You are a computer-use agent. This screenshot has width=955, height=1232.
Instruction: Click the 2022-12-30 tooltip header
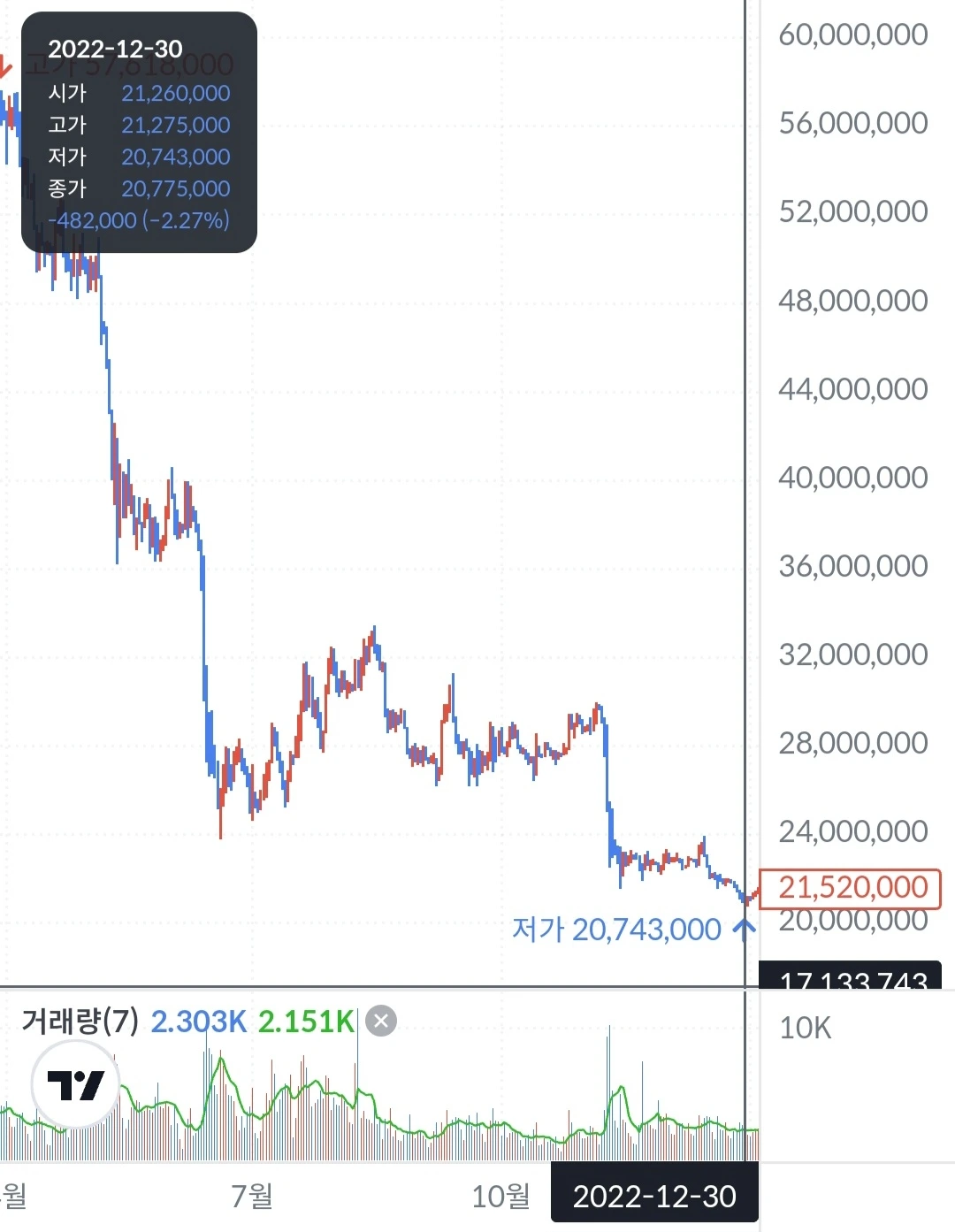(x=115, y=50)
